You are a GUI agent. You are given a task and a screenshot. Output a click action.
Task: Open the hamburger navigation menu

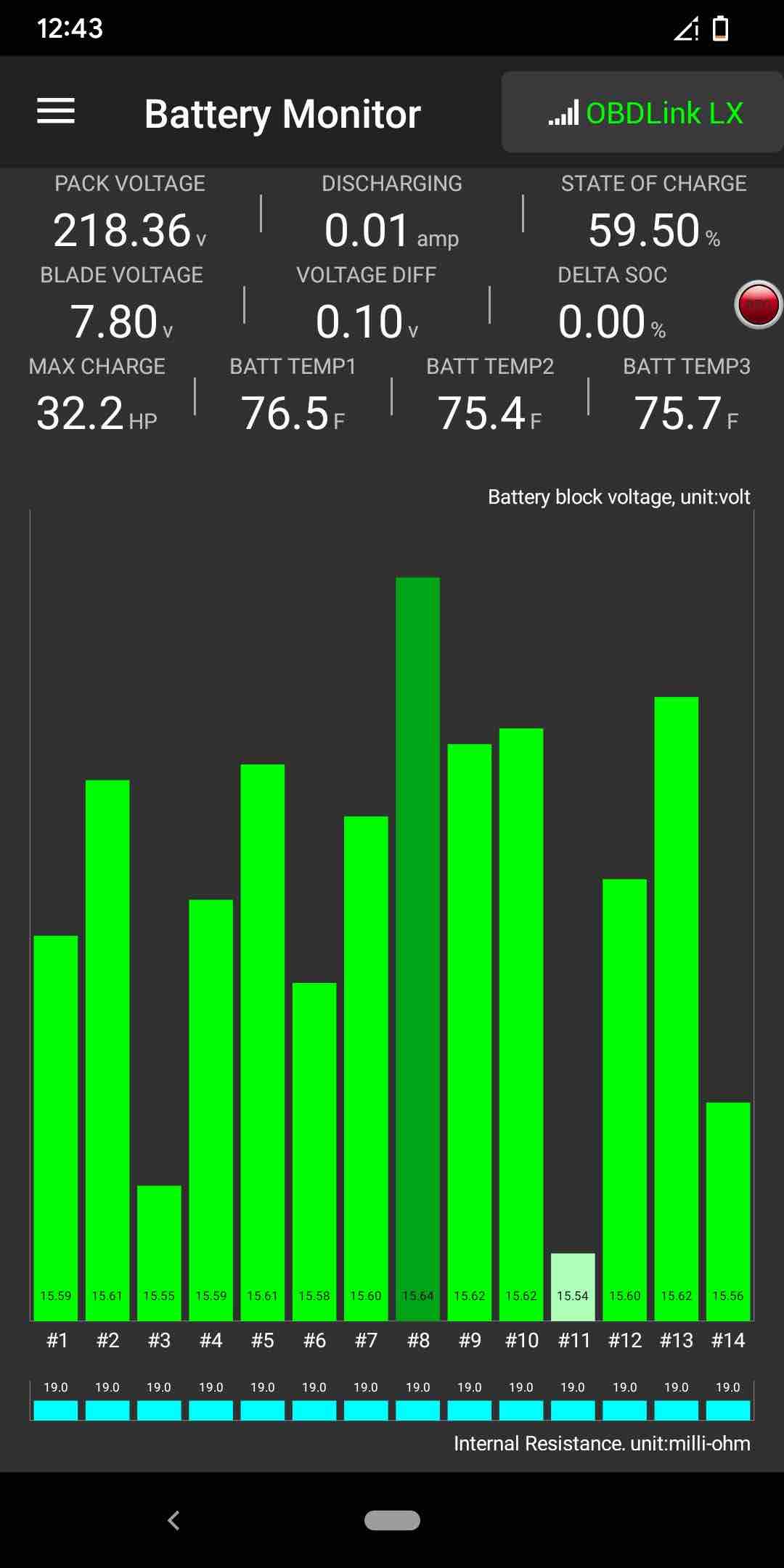[x=56, y=112]
